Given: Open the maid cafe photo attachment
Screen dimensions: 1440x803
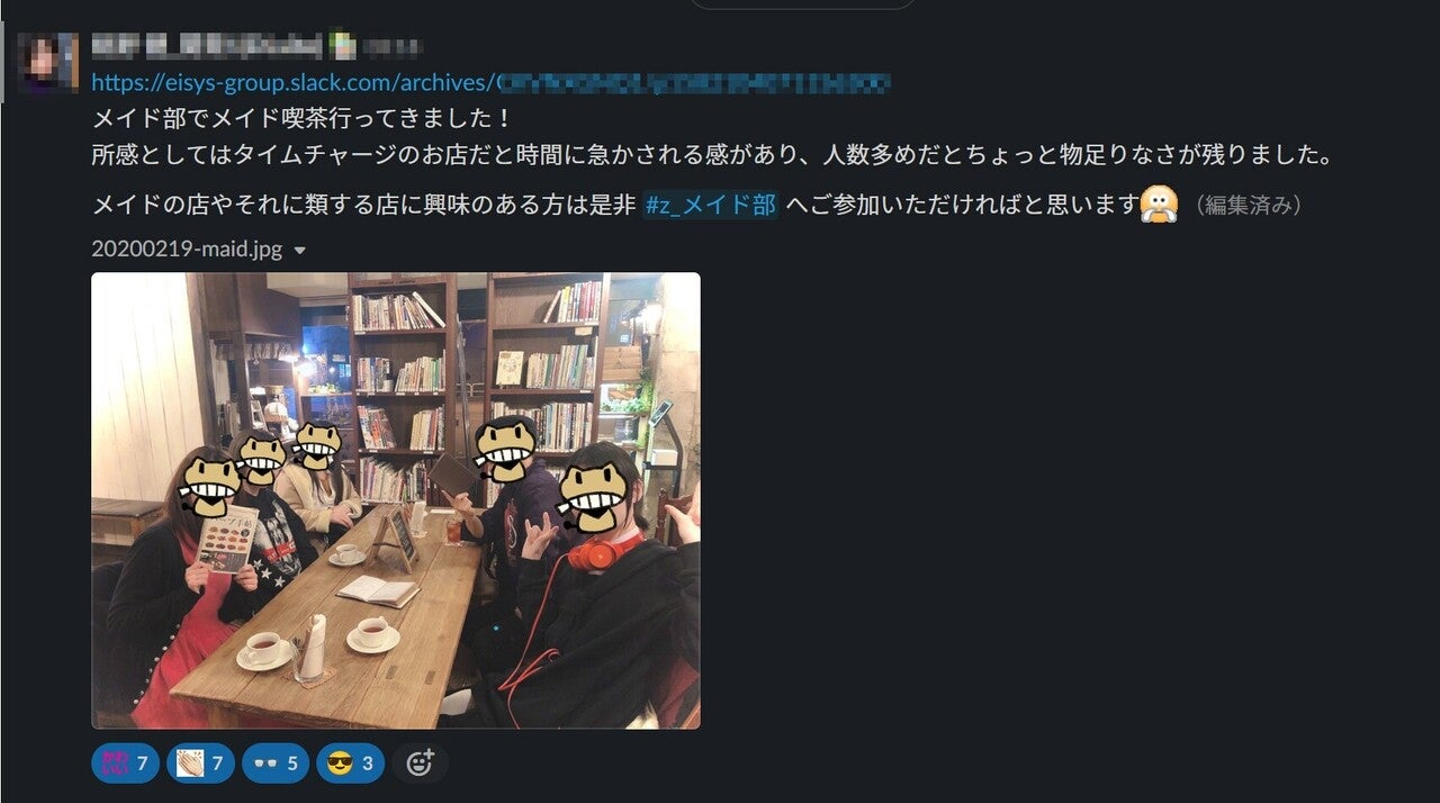Looking at the screenshot, I should pos(395,500).
